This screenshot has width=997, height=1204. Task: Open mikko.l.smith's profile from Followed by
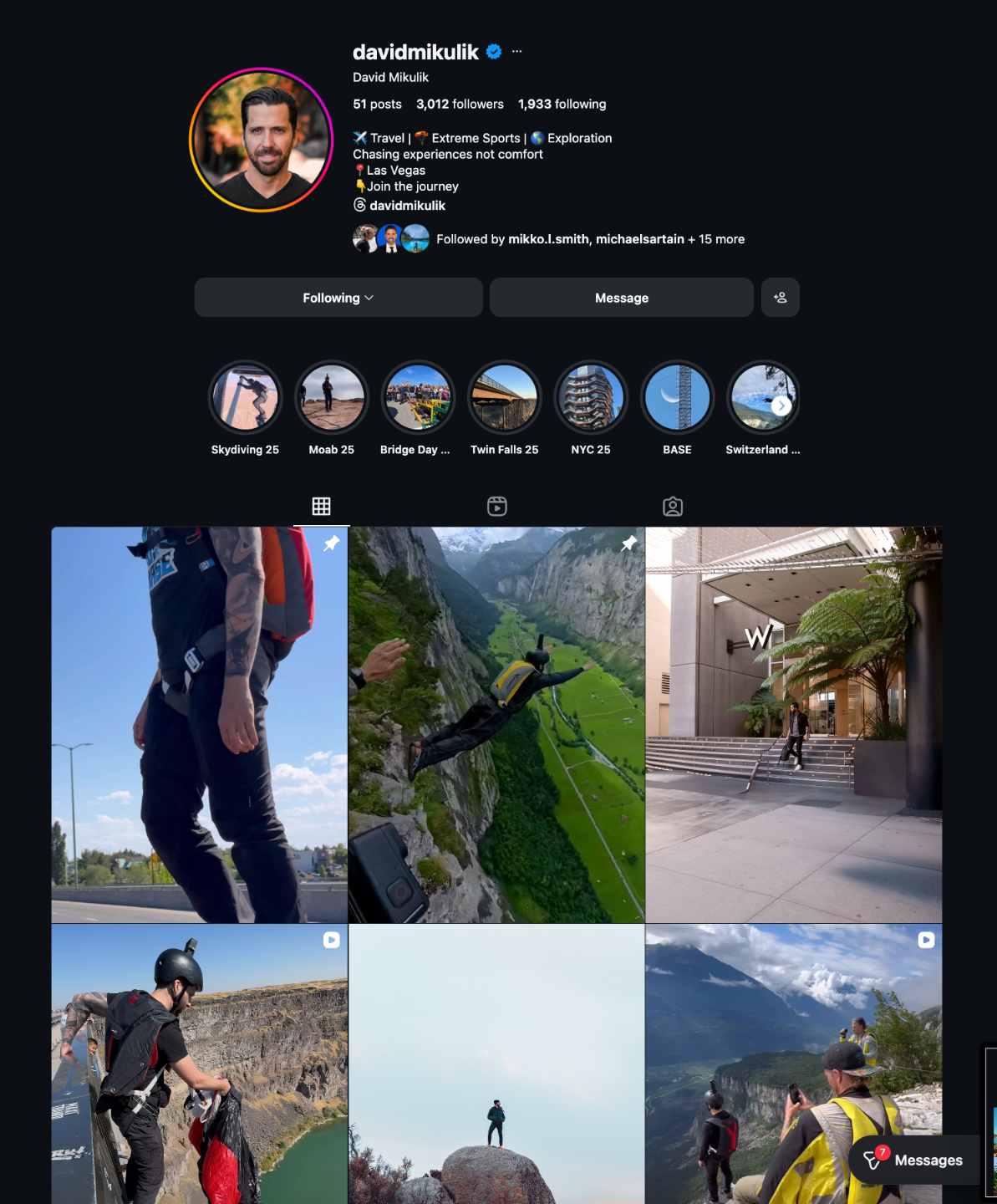pos(548,239)
